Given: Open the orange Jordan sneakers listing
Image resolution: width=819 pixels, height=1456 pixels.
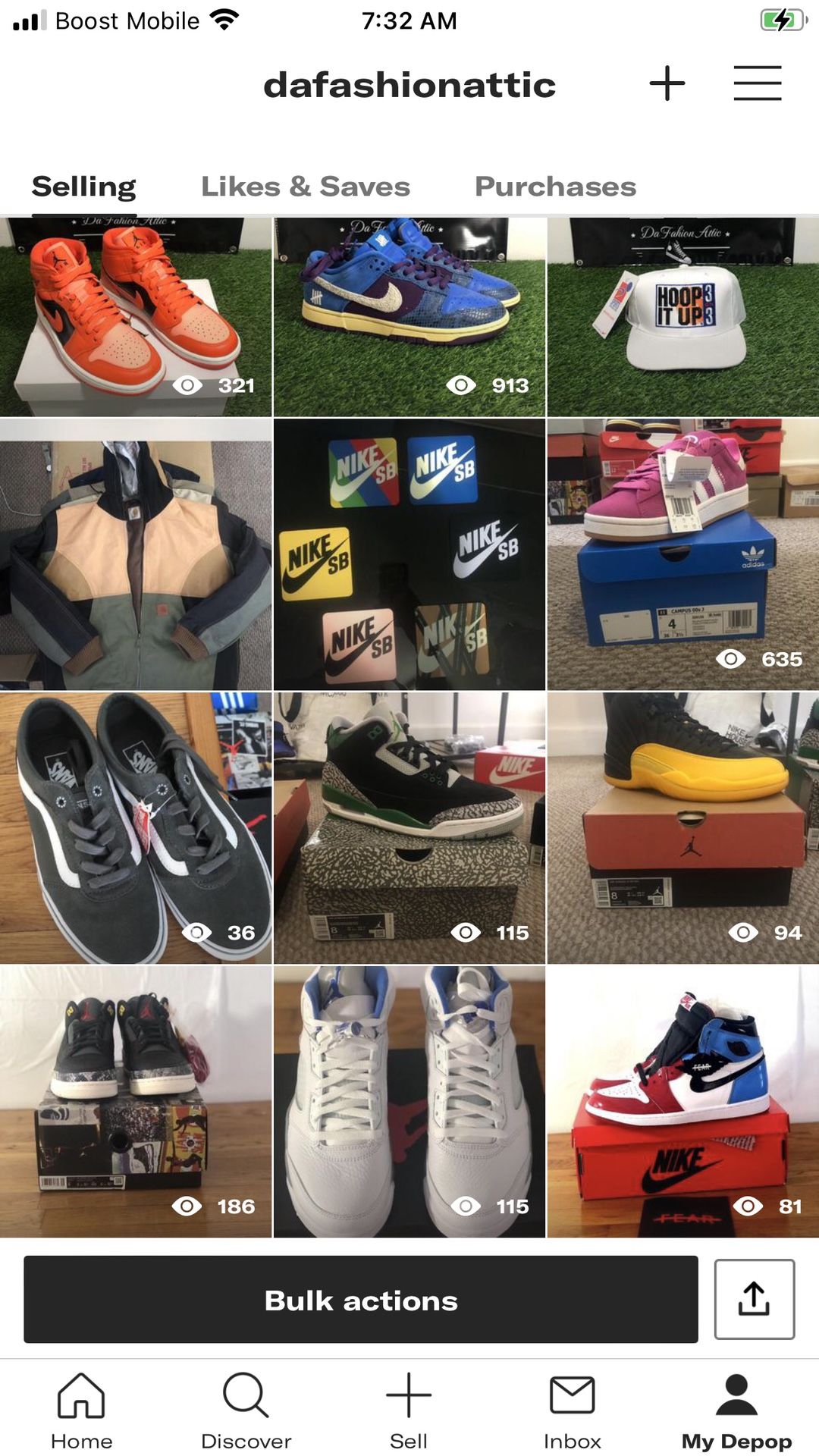Looking at the screenshot, I should pos(135,317).
